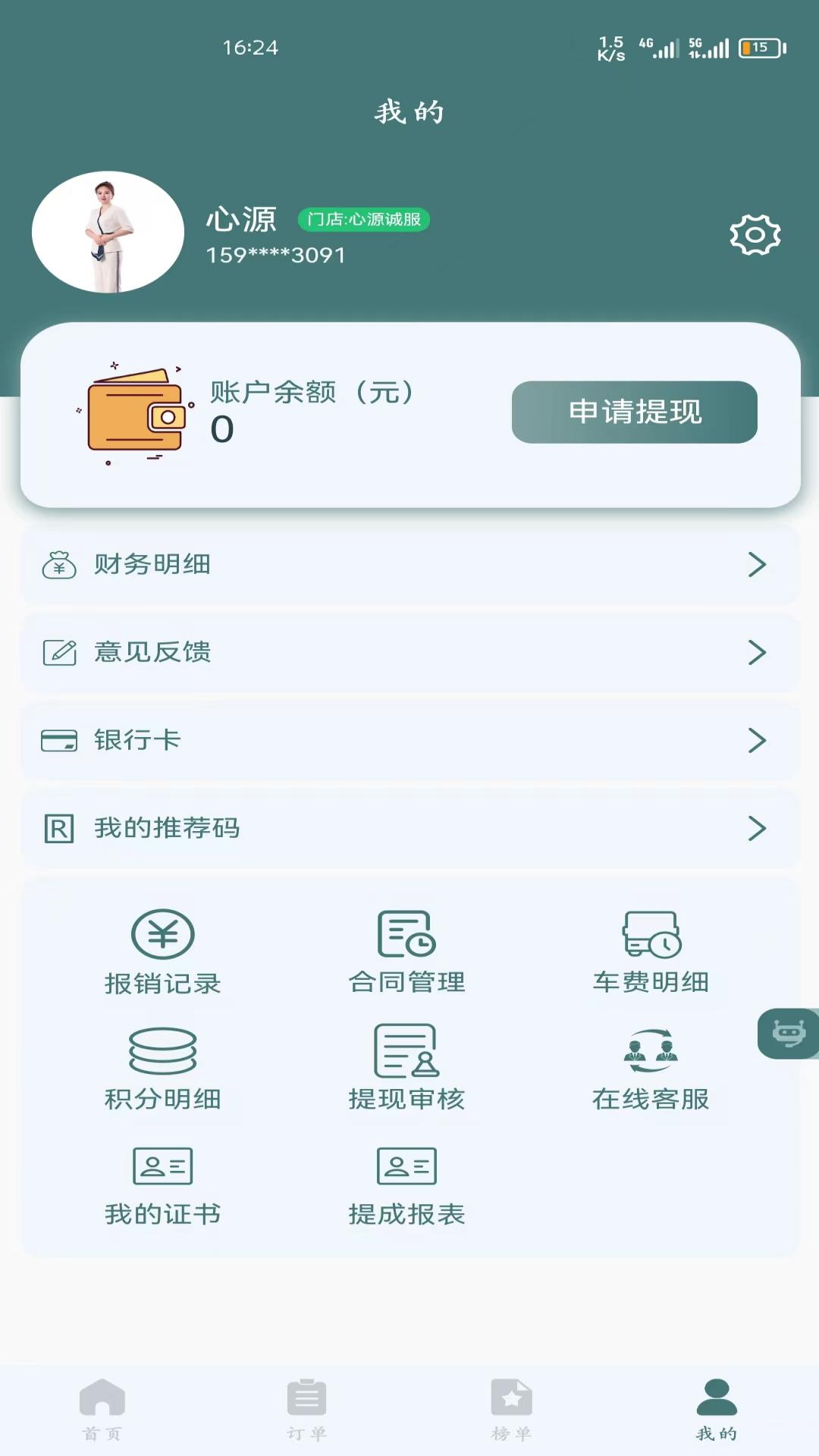This screenshot has width=819, height=1456.
Task: Go to the 榜单 rankings tab
Action: [x=512, y=1408]
